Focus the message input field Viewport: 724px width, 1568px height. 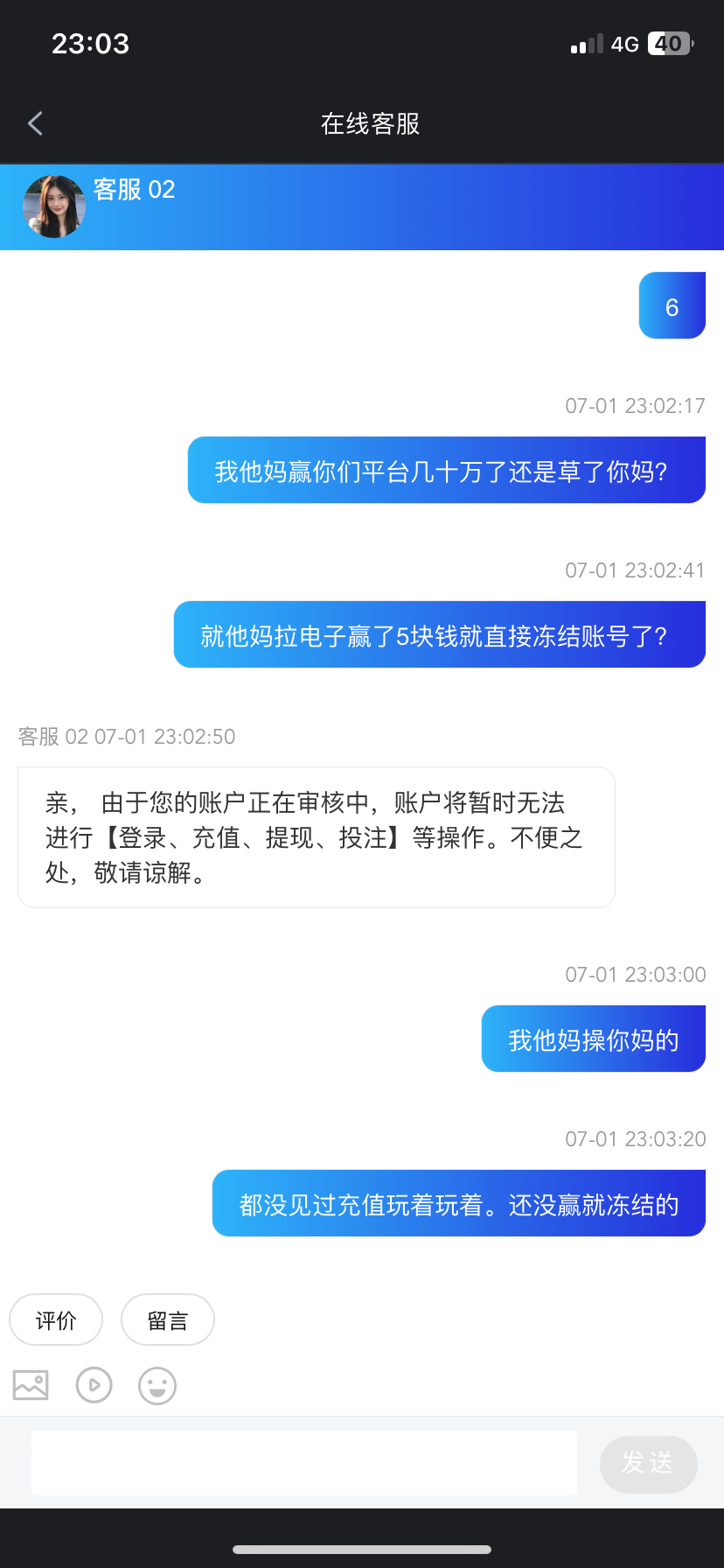point(304,1462)
